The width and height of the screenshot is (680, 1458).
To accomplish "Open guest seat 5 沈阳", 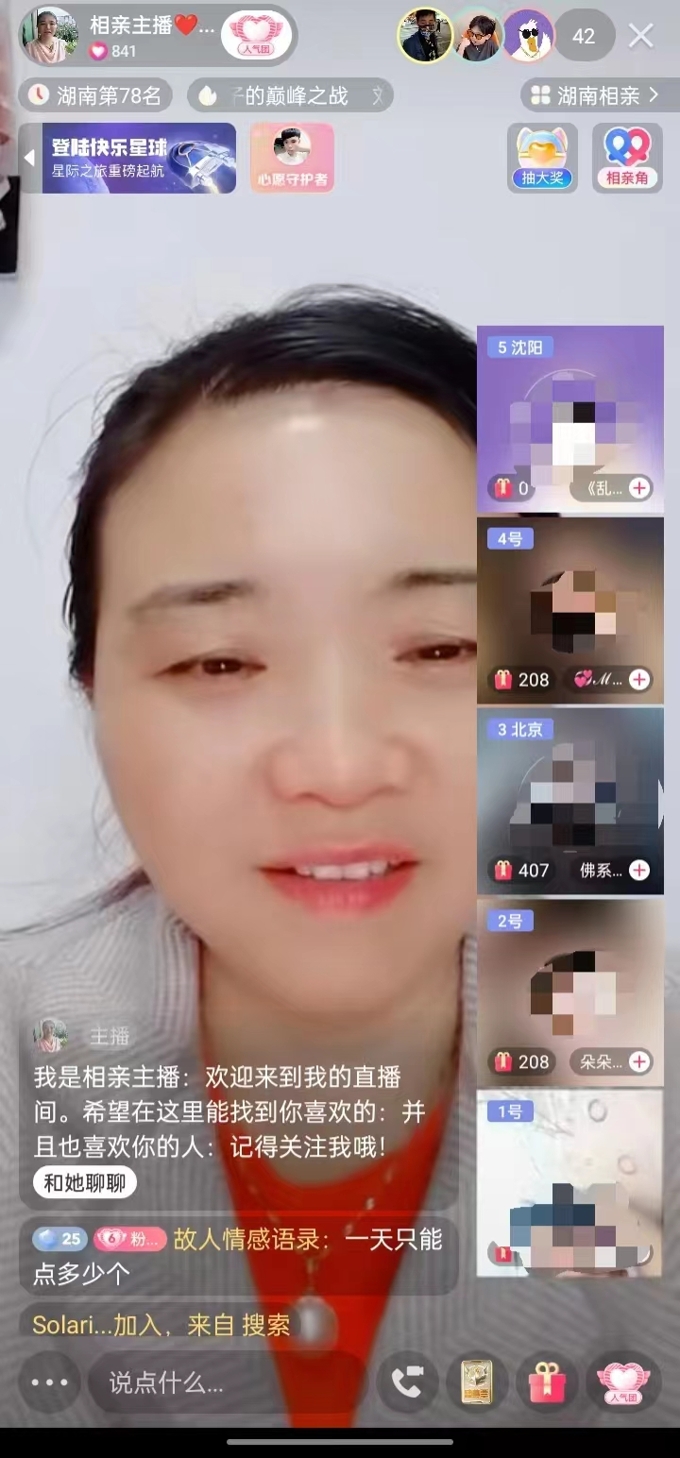I will pyautogui.click(x=570, y=420).
